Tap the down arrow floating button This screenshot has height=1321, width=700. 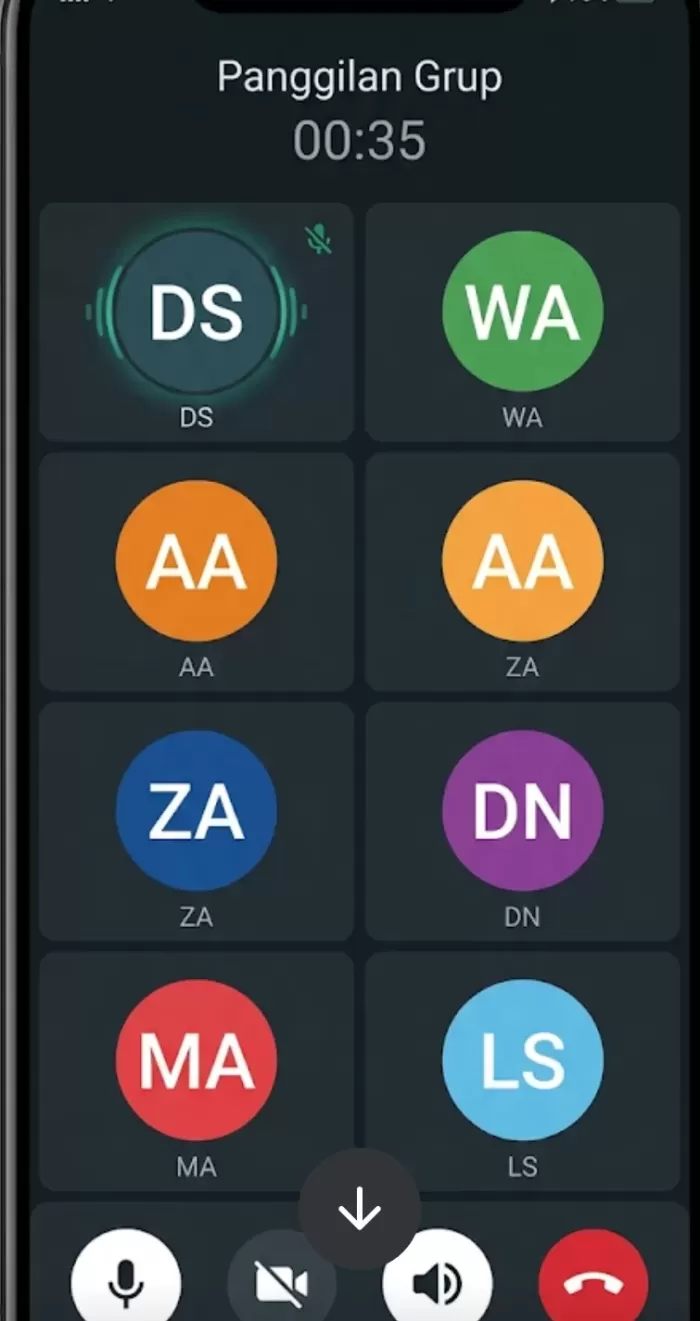pos(360,1210)
